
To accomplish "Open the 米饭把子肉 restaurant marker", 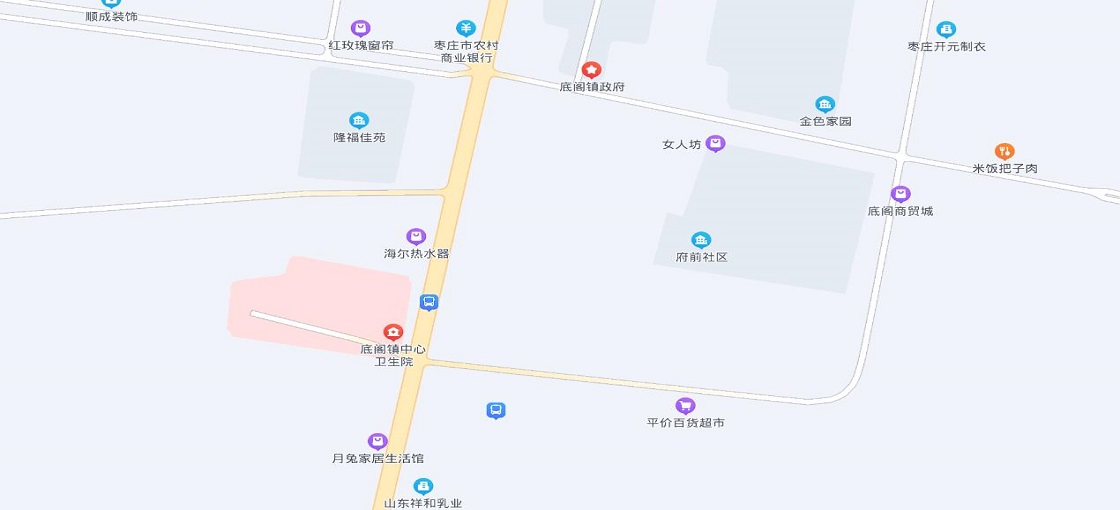I will click(x=1005, y=151).
